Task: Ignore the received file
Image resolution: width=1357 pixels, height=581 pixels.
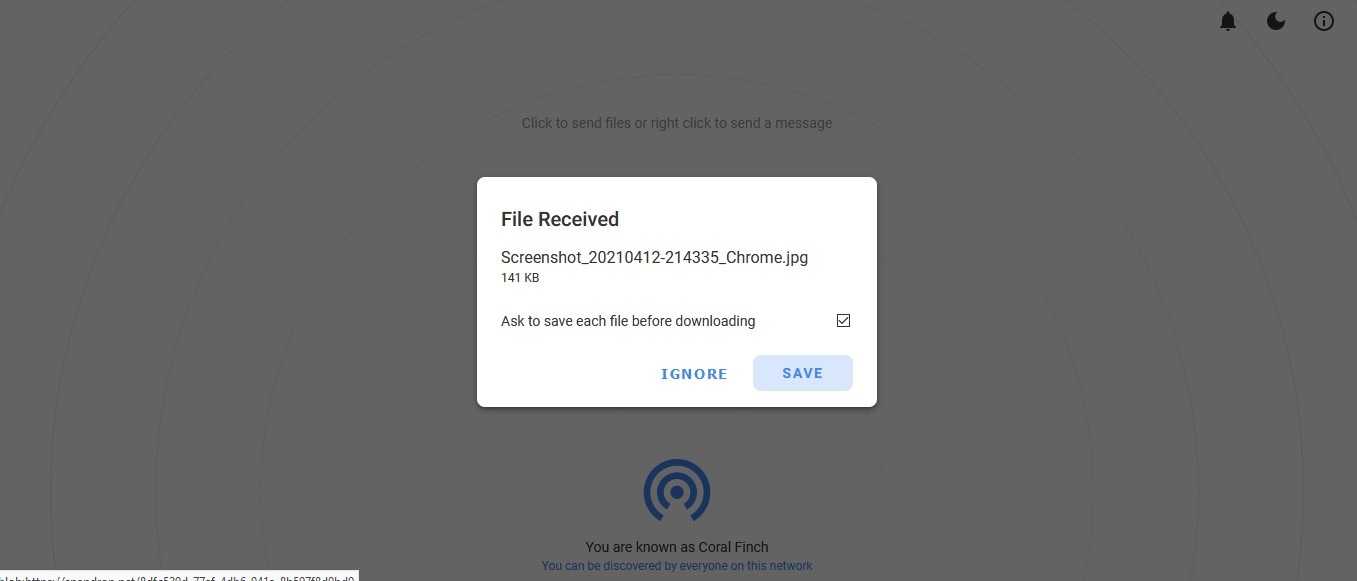Action: click(694, 374)
